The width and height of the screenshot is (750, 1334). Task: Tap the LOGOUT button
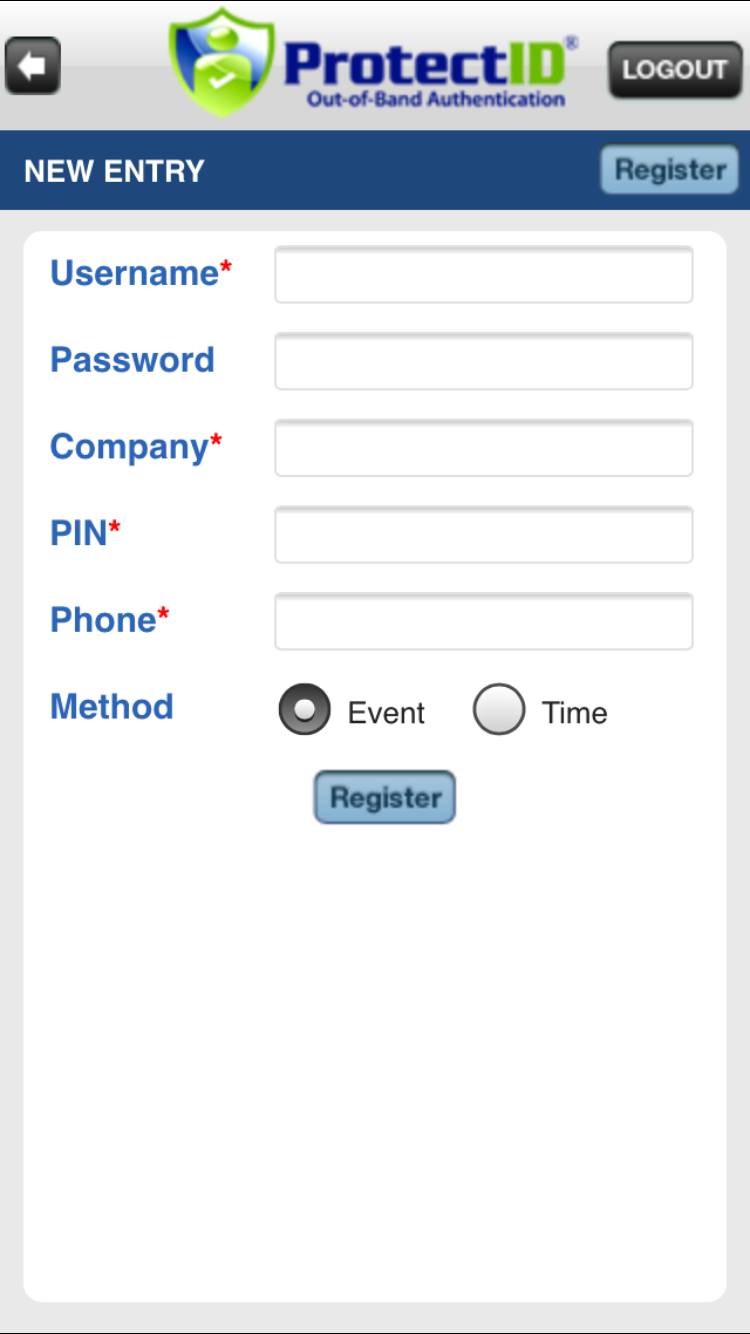click(x=675, y=70)
